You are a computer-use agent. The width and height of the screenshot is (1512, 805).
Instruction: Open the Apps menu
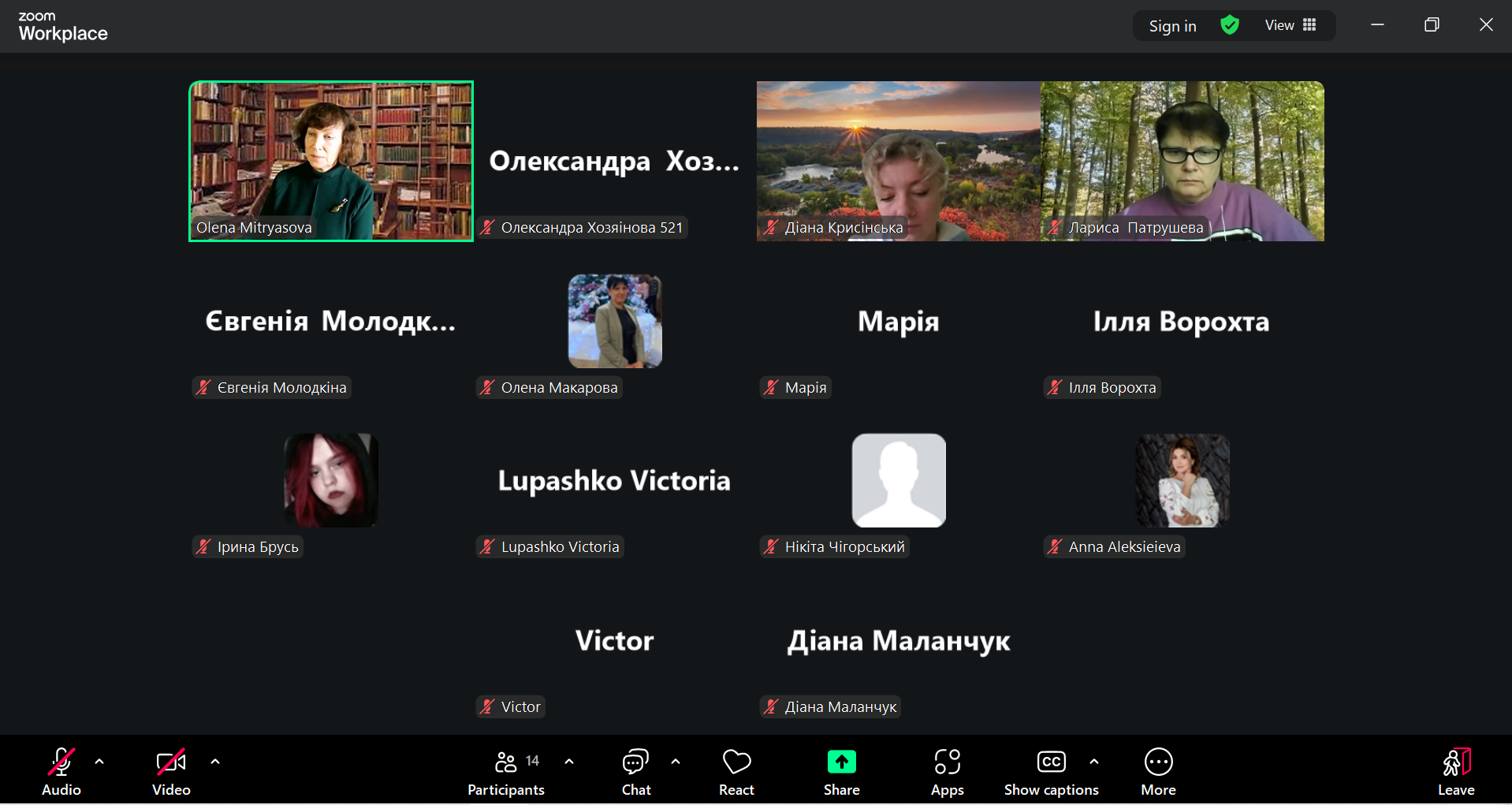coord(947,771)
